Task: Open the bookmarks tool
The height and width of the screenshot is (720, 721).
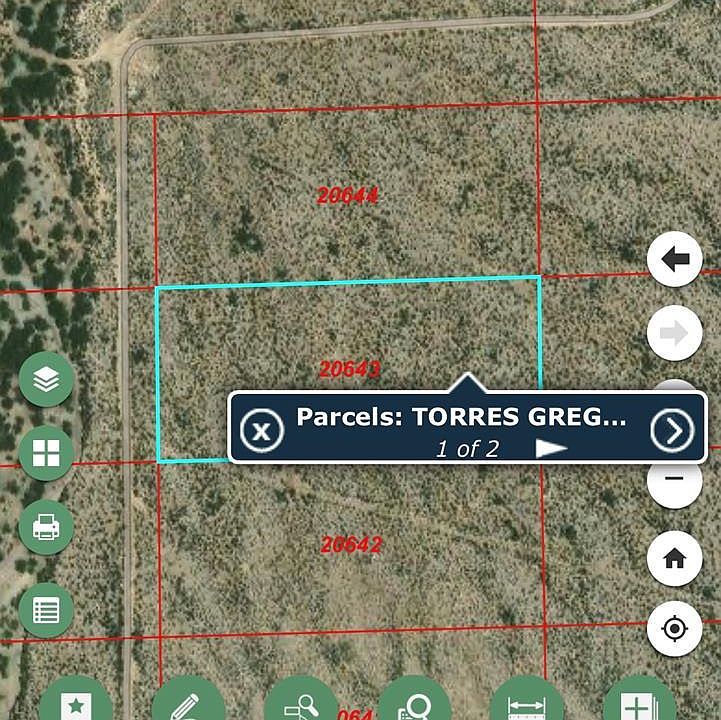Action: point(75,702)
